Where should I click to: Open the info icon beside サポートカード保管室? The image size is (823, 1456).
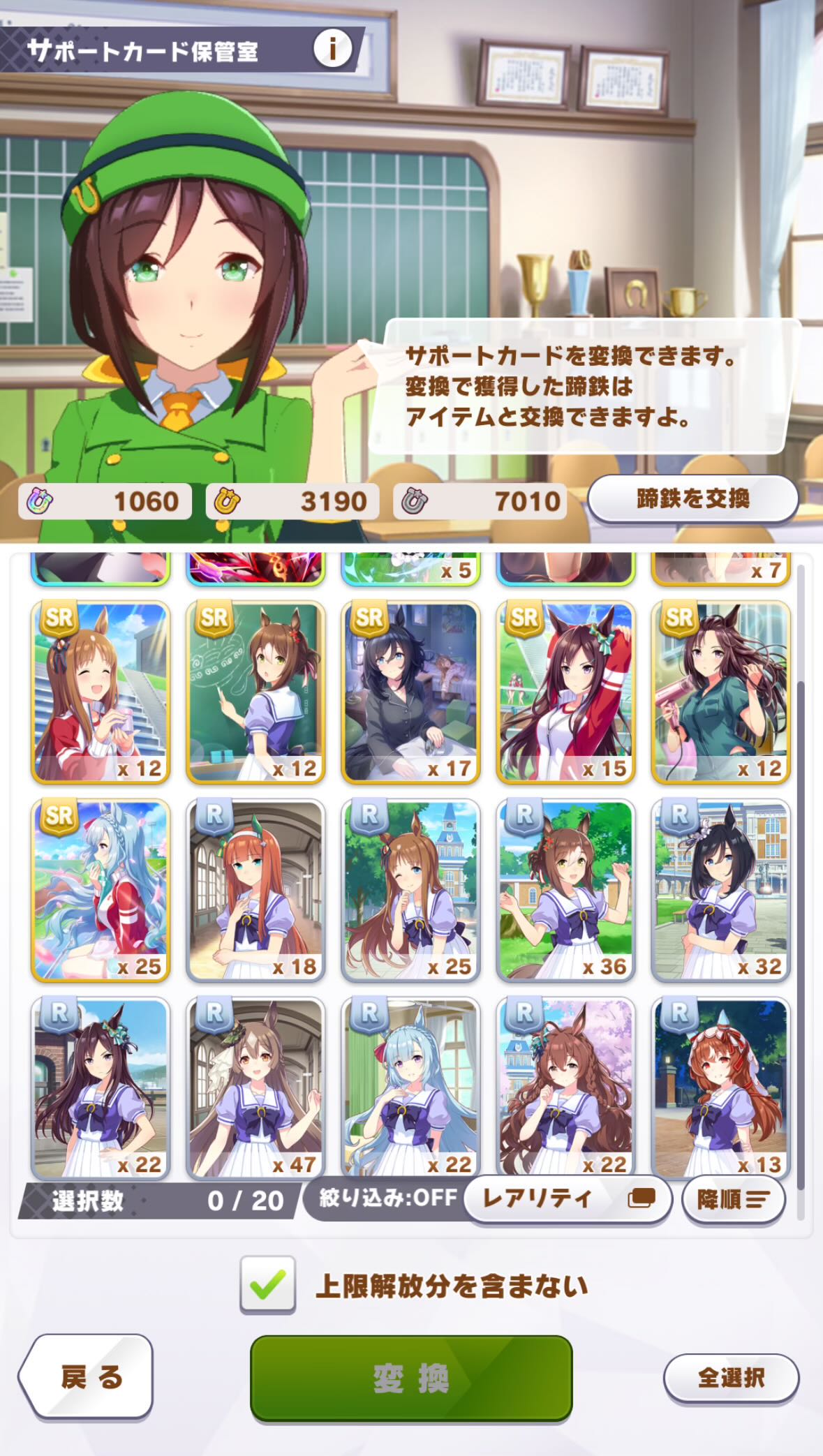(332, 48)
